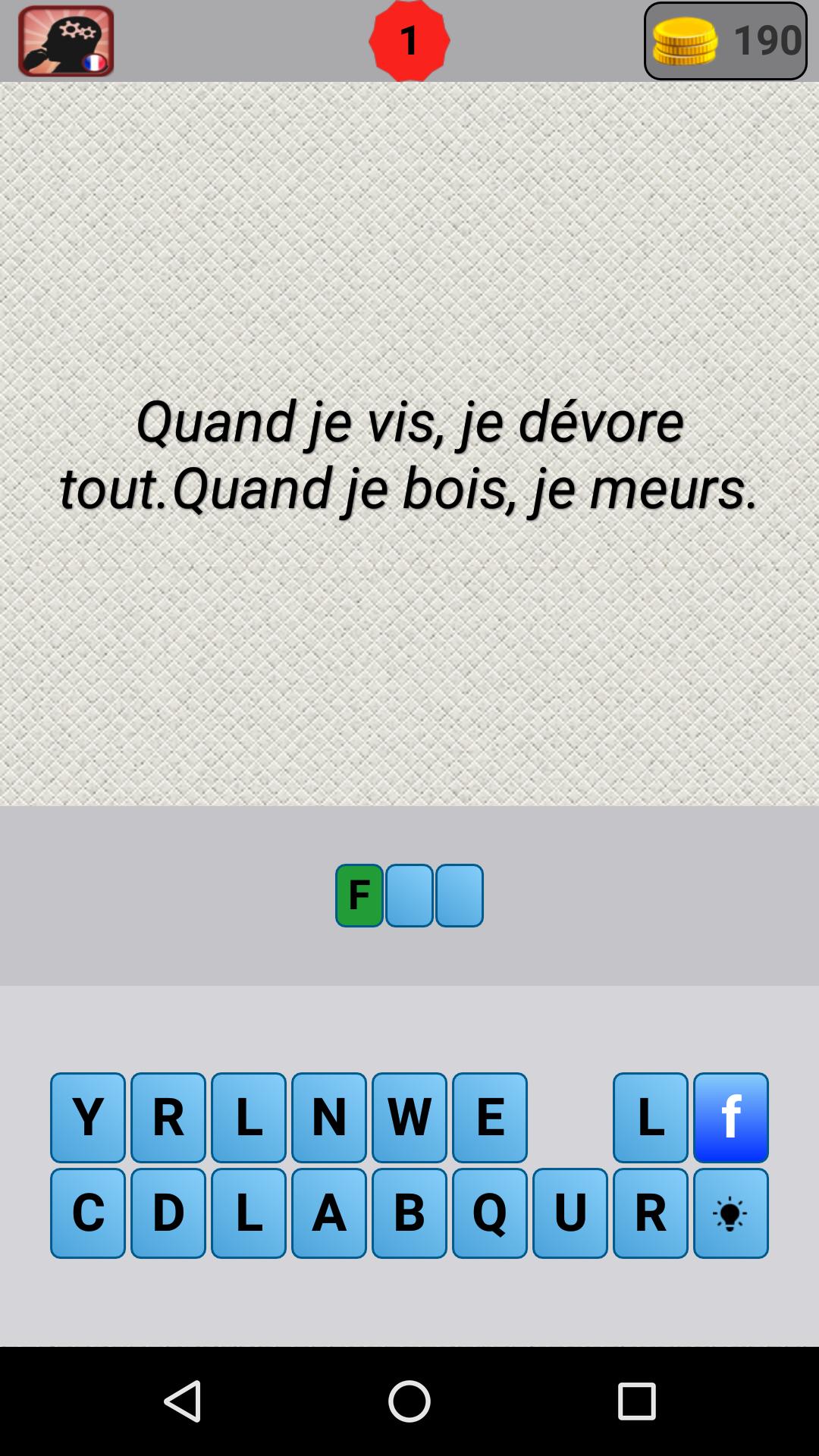Image resolution: width=819 pixels, height=1456 pixels.
Task: Open the app logo with French flag
Action: [65, 41]
